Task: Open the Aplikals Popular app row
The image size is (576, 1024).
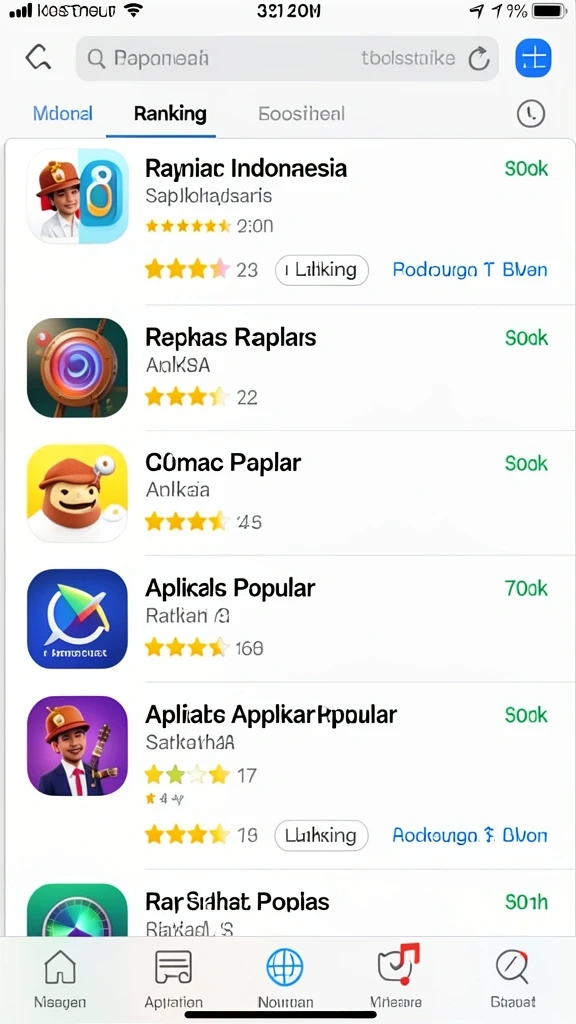Action: (288, 618)
